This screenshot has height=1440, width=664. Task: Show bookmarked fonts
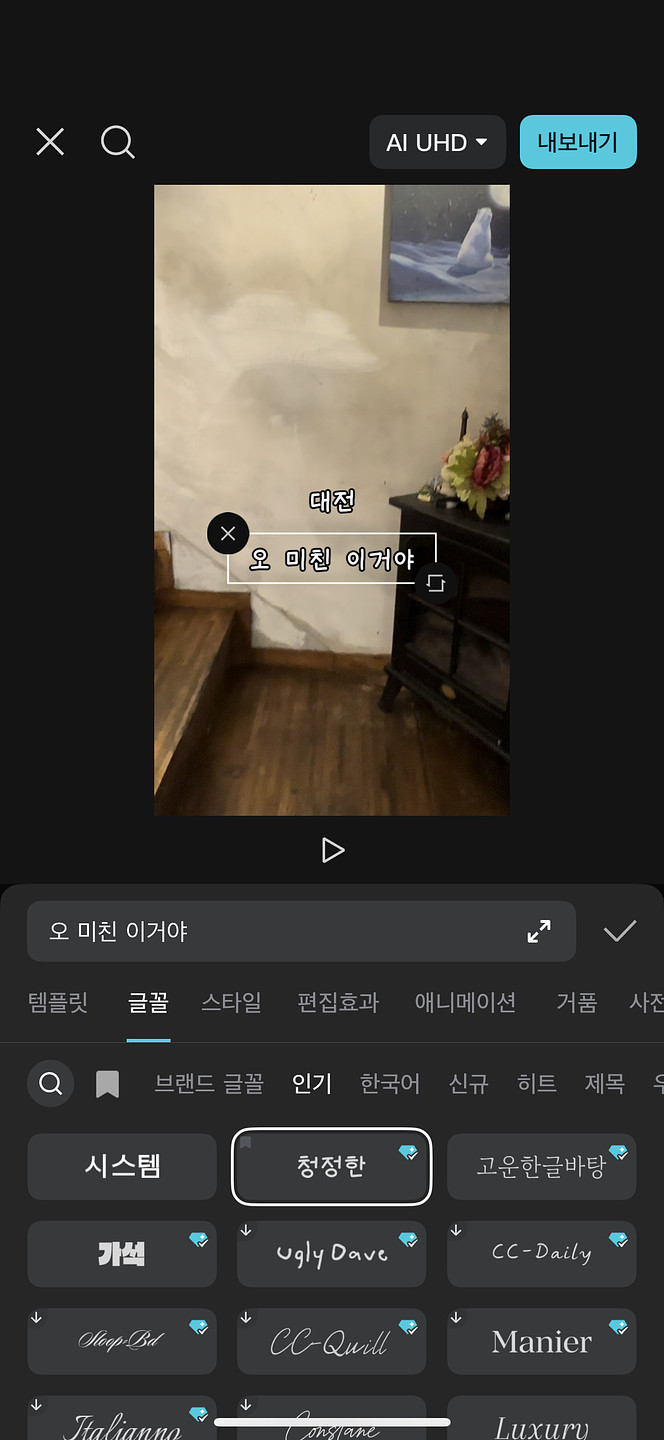pyautogui.click(x=107, y=1083)
